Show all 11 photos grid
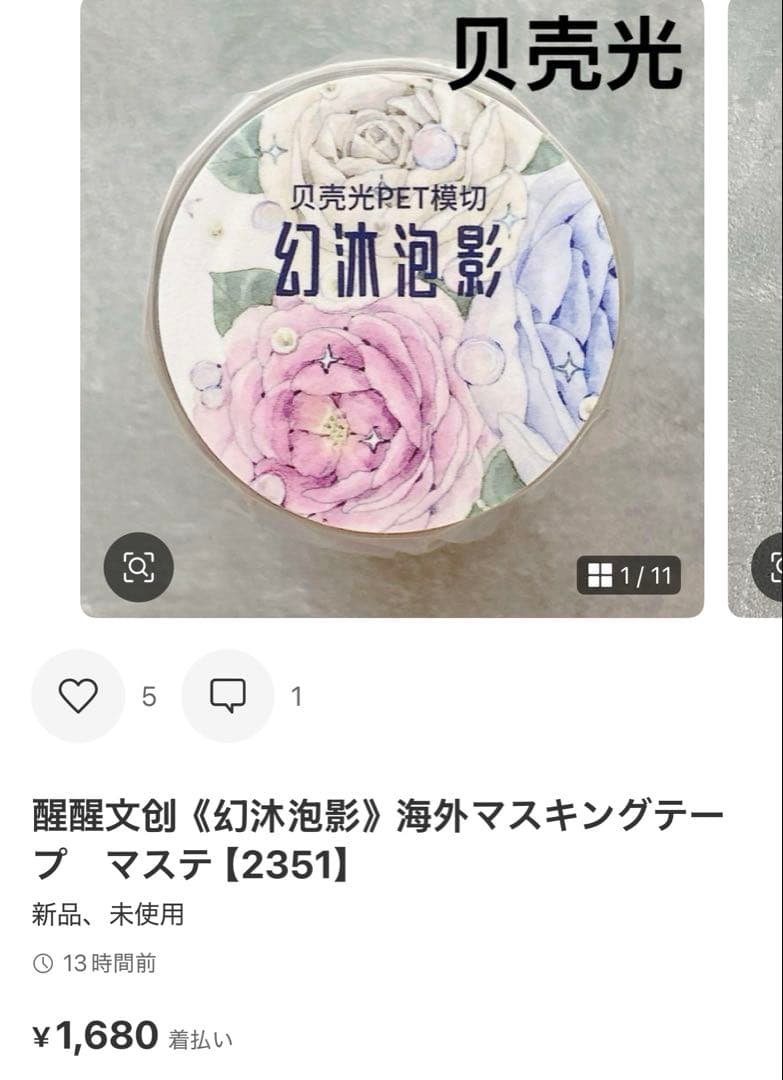This screenshot has width=783, height=1080. coord(629,575)
